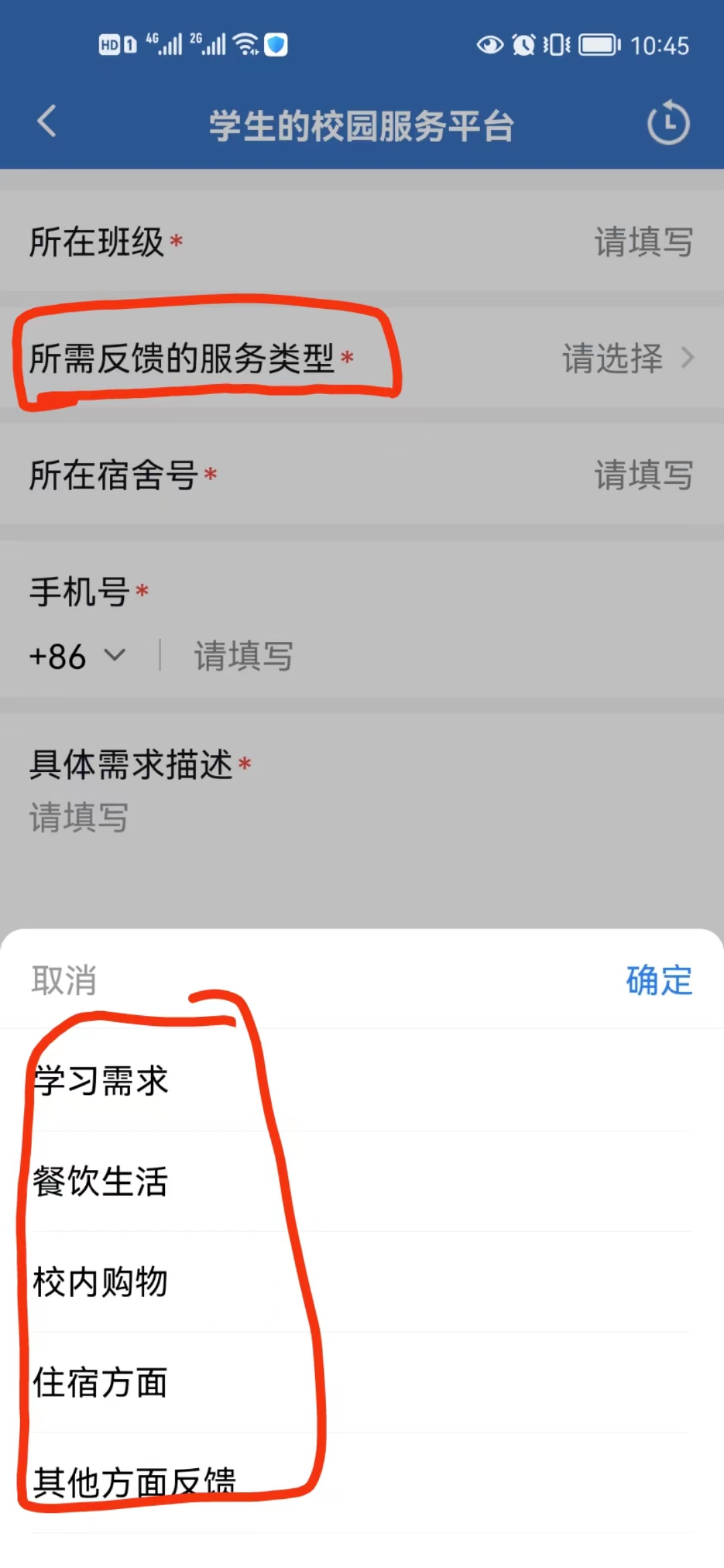Go back from 学生的校园服务平台

point(47,122)
